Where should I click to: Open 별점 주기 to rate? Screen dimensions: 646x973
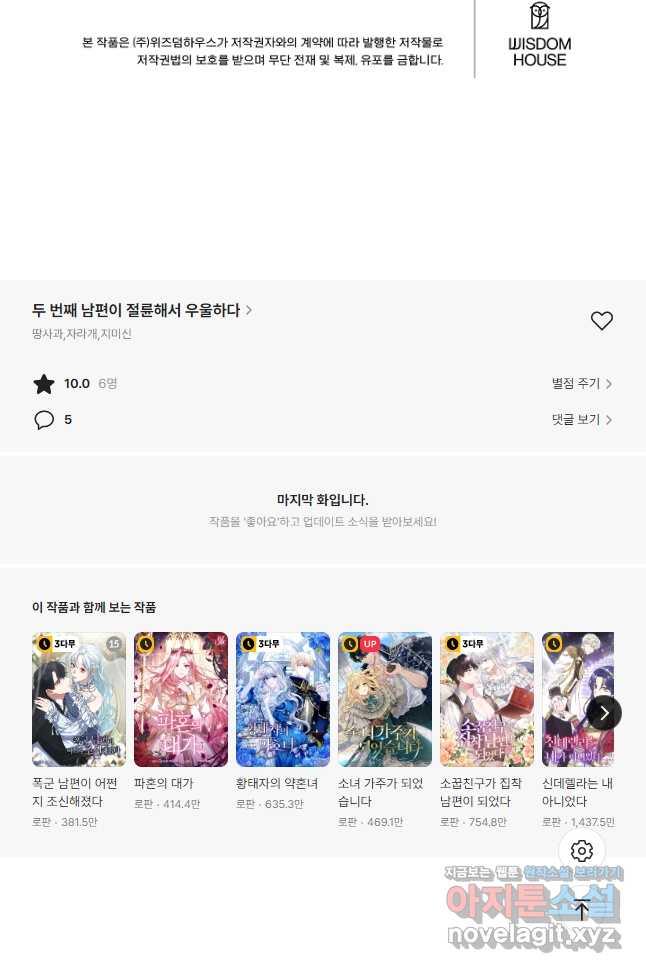click(x=581, y=384)
